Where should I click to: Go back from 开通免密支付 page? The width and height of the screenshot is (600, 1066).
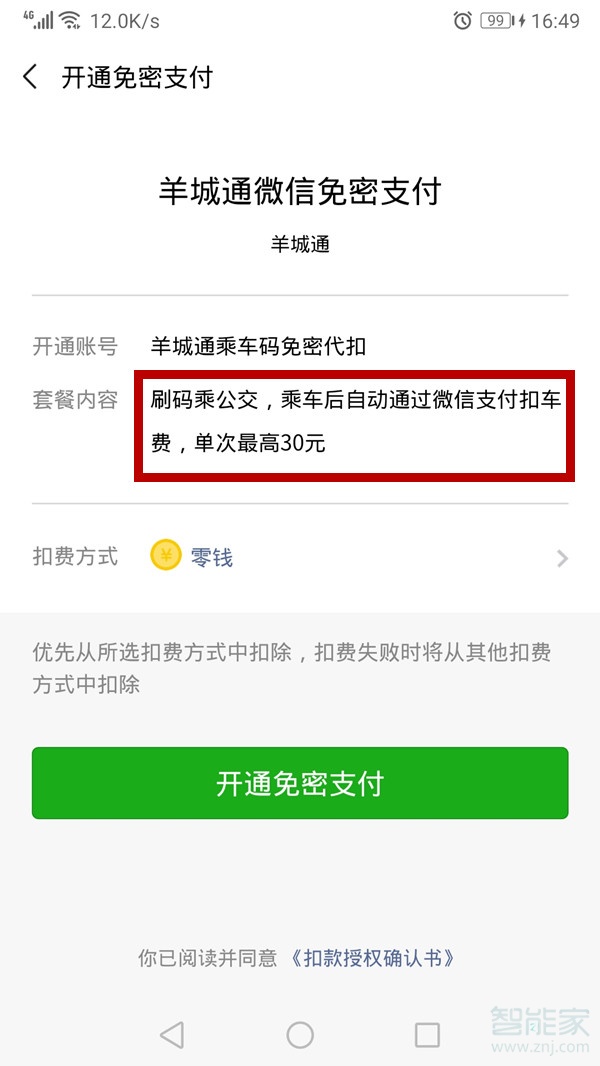[30, 77]
